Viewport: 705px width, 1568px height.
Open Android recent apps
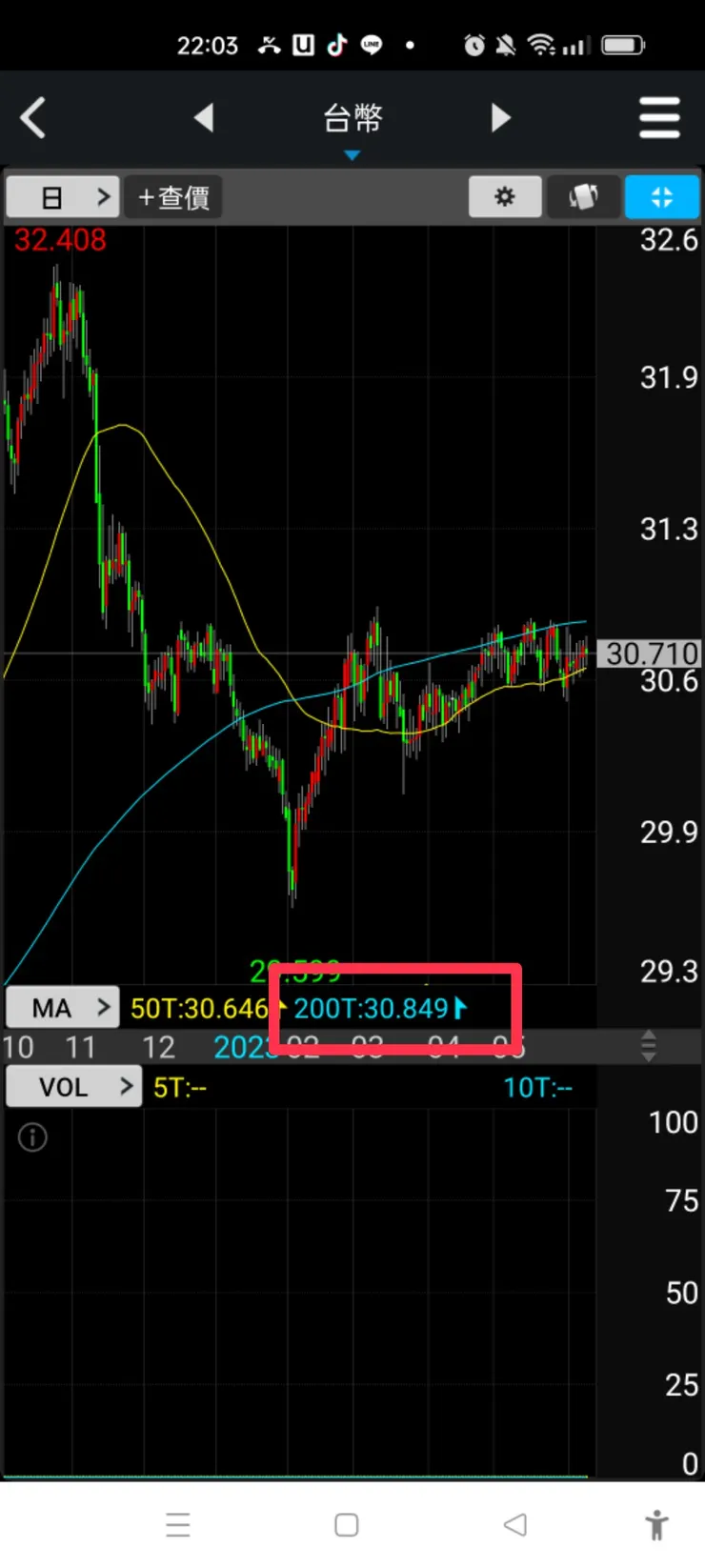(178, 1525)
